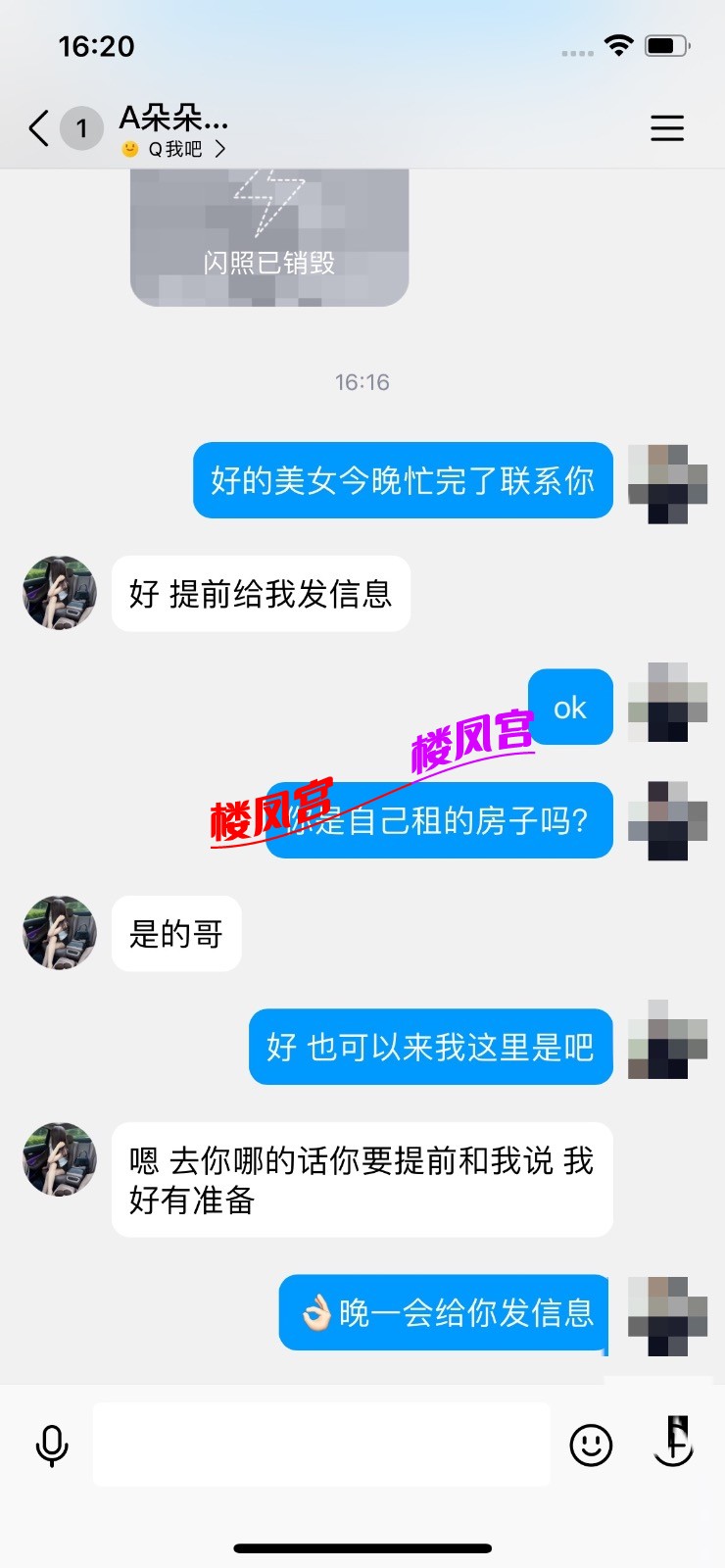Open the Q我吧 status next to contact name
The image size is (725, 1568).
click(176, 149)
